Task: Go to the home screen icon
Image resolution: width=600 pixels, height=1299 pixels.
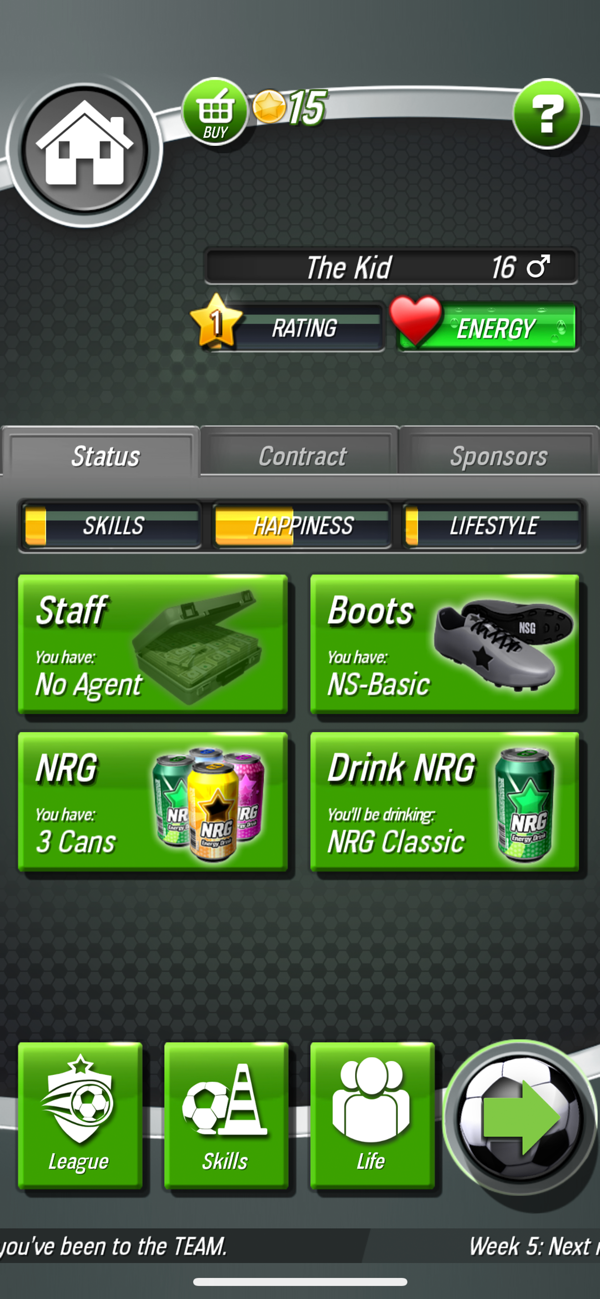Action: [x=85, y=149]
